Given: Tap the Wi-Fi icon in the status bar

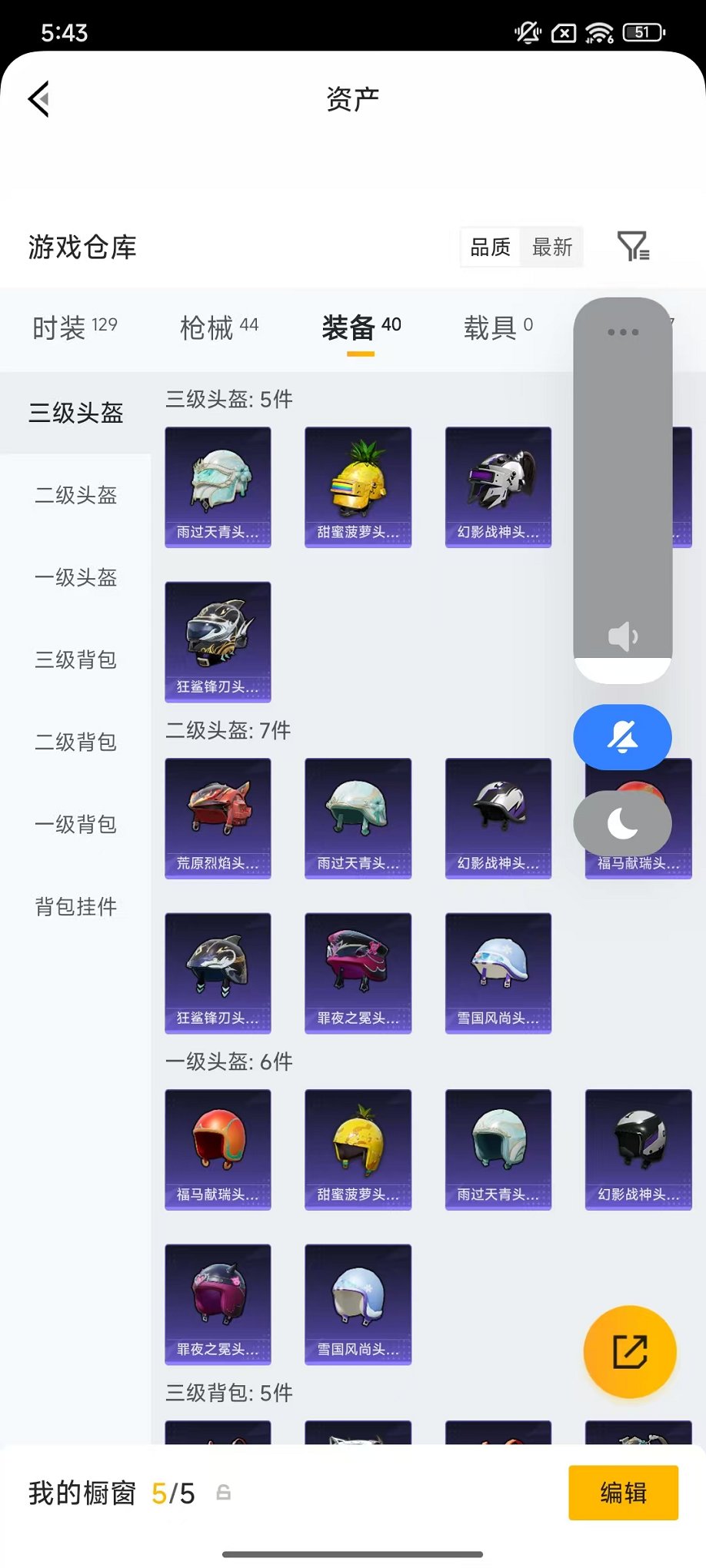Looking at the screenshot, I should click(597, 33).
